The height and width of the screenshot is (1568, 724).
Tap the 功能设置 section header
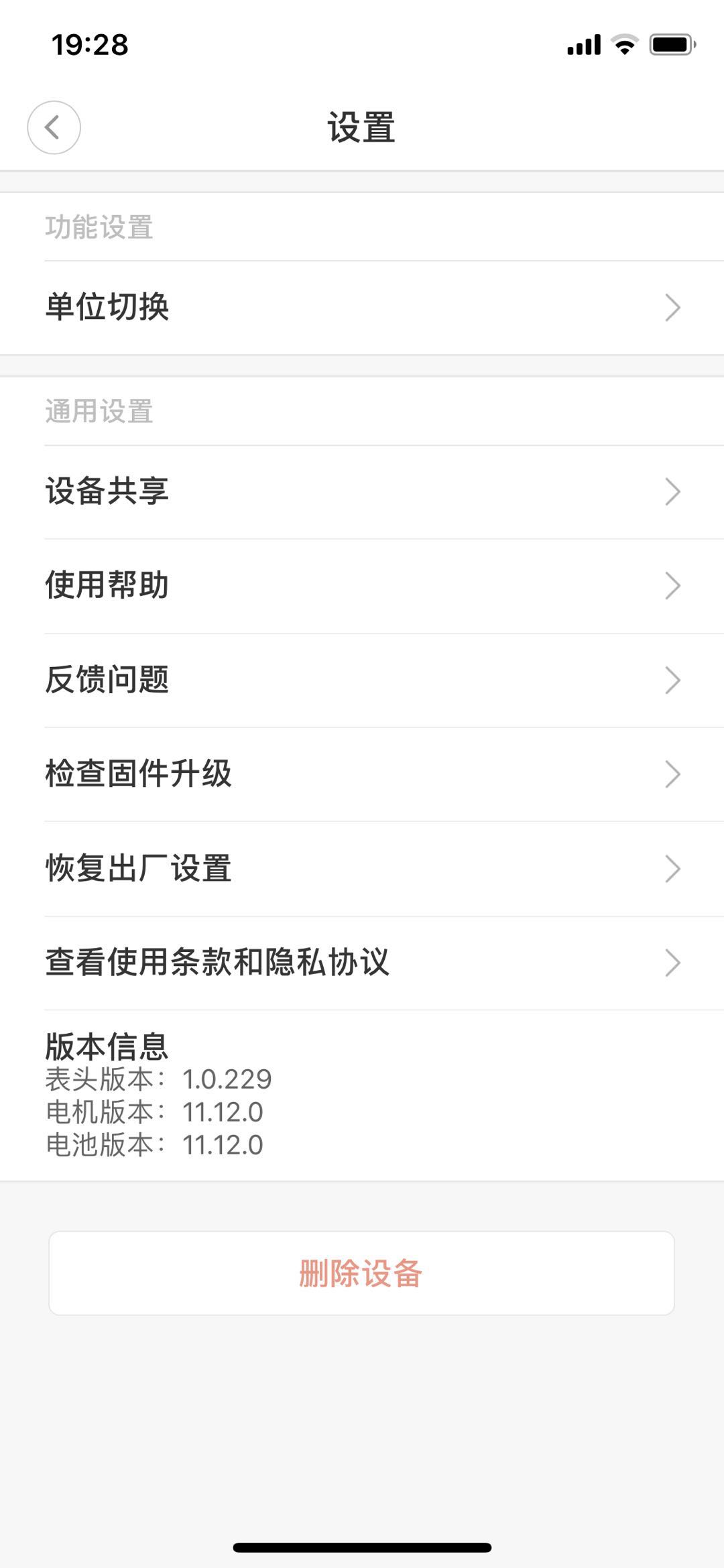98,227
